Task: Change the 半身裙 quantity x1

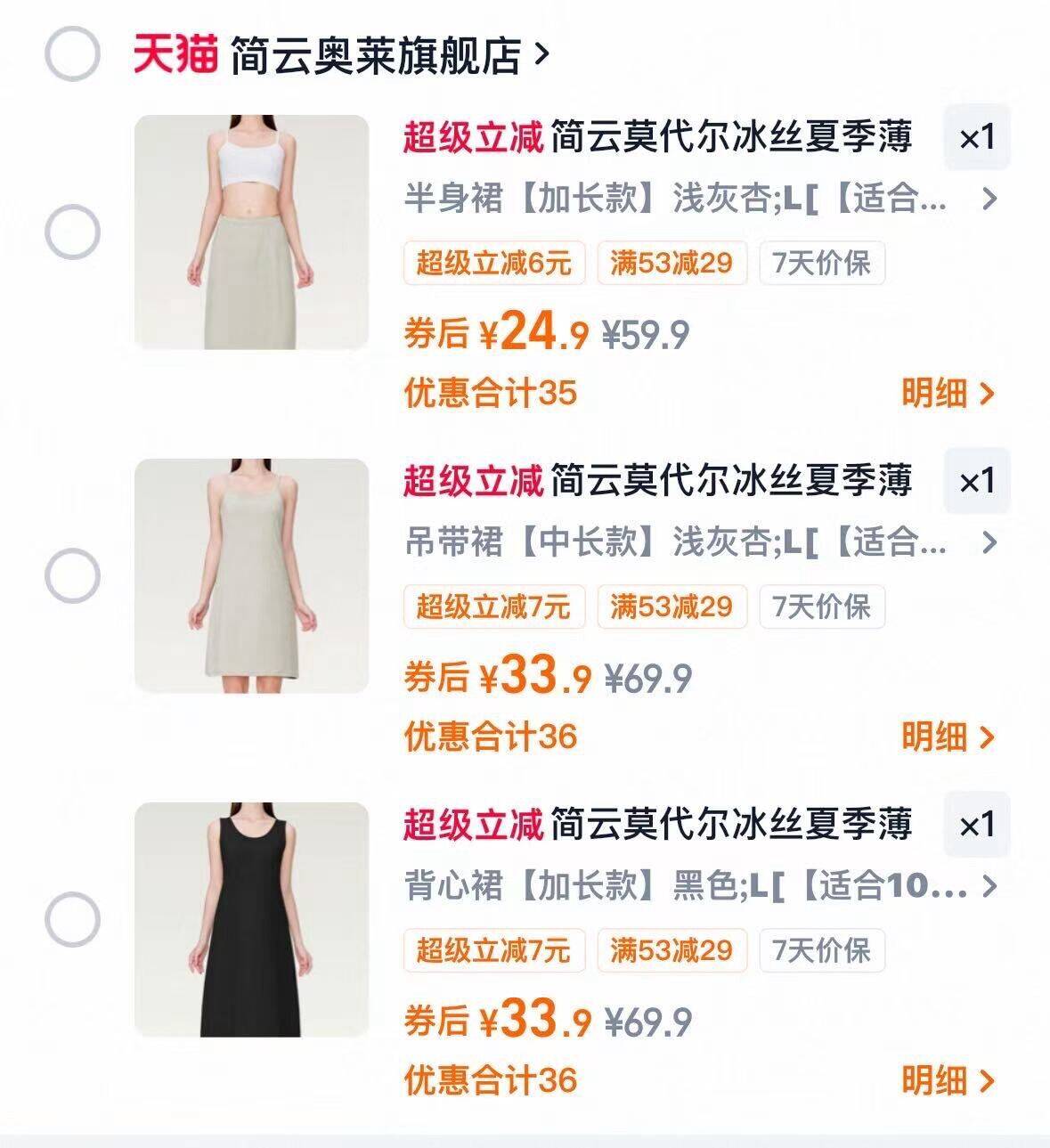Action: click(x=976, y=138)
